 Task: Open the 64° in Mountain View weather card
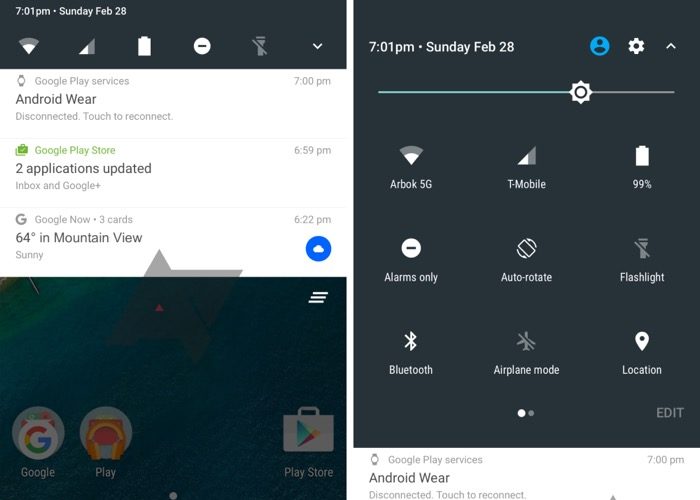click(x=150, y=238)
